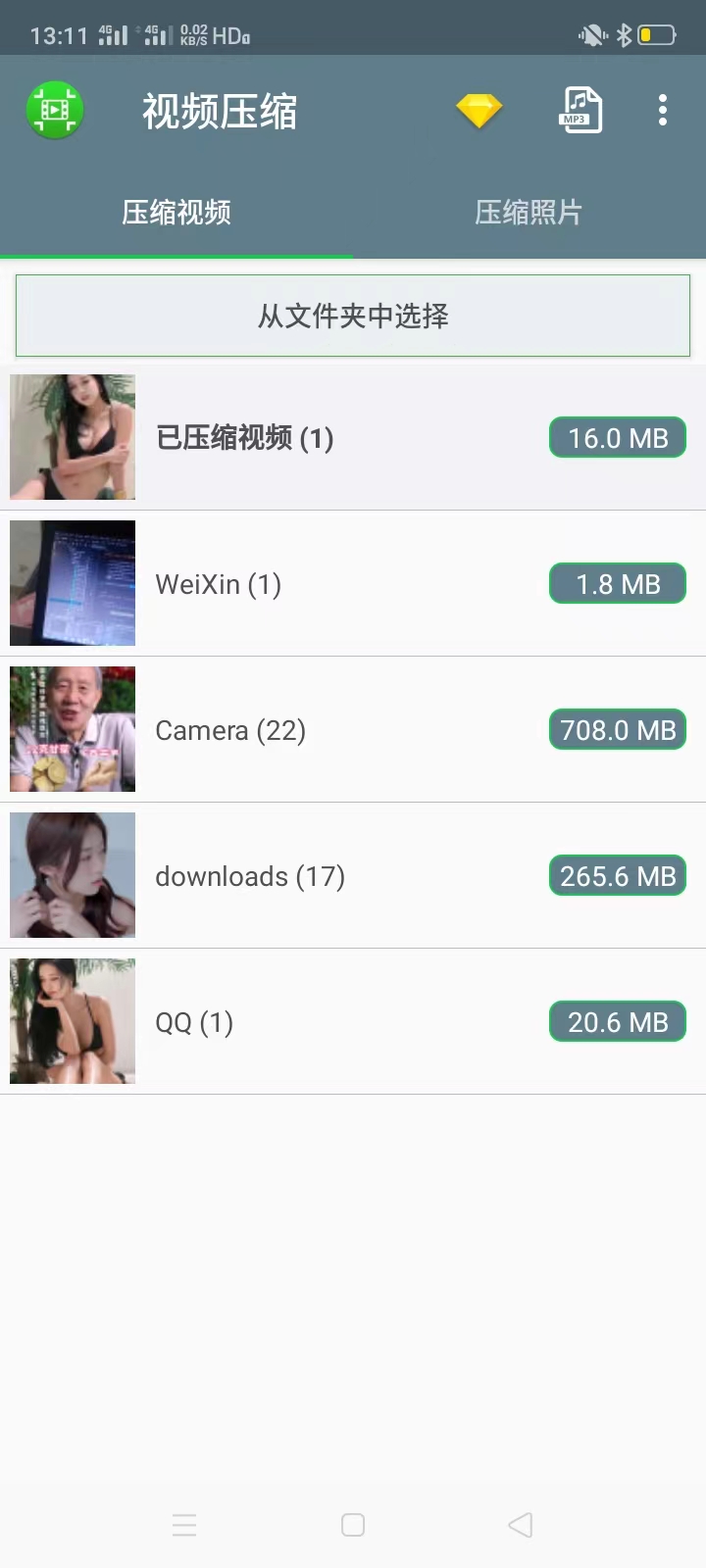The image size is (706, 1568).
Task: Open the downloads video folder
Action: click(353, 875)
